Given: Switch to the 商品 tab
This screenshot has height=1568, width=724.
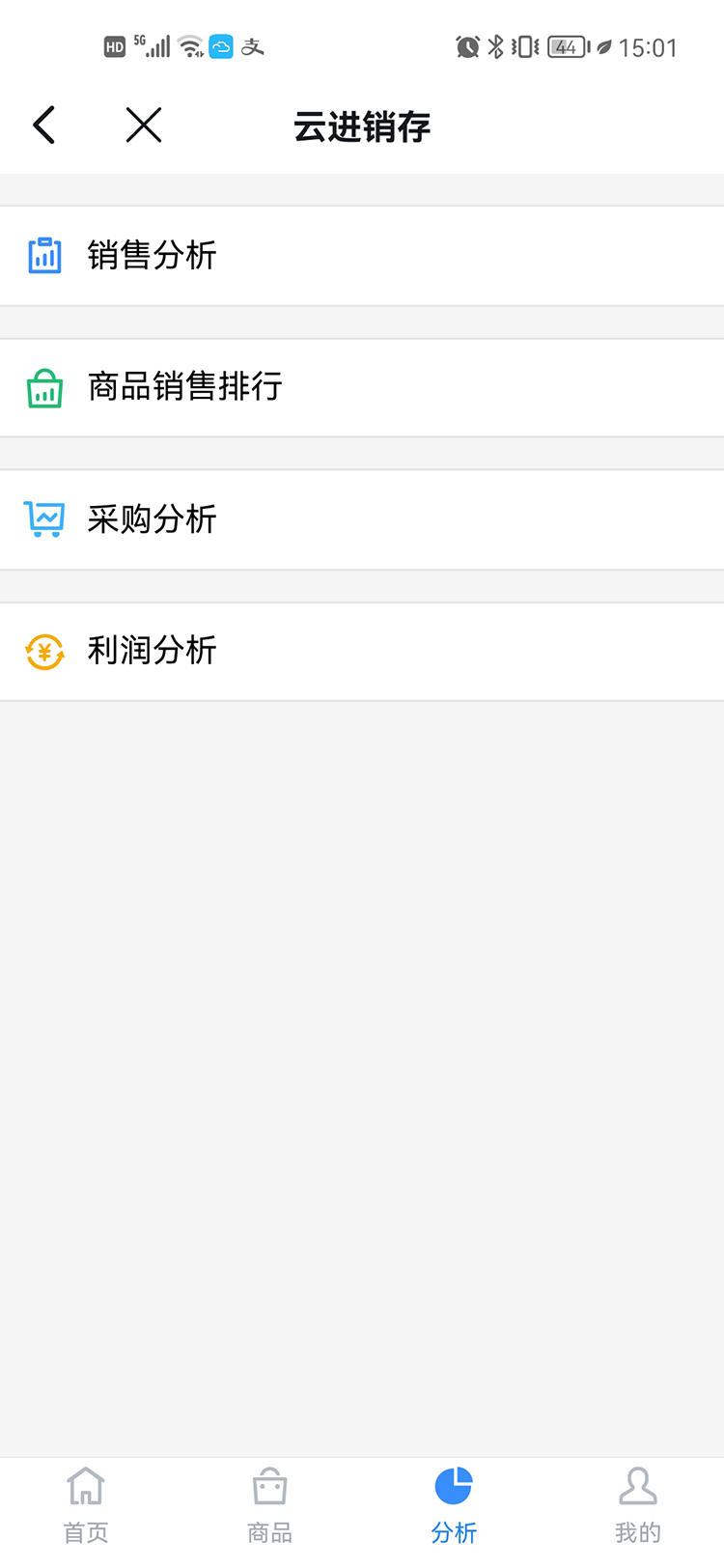Looking at the screenshot, I should tap(268, 1501).
